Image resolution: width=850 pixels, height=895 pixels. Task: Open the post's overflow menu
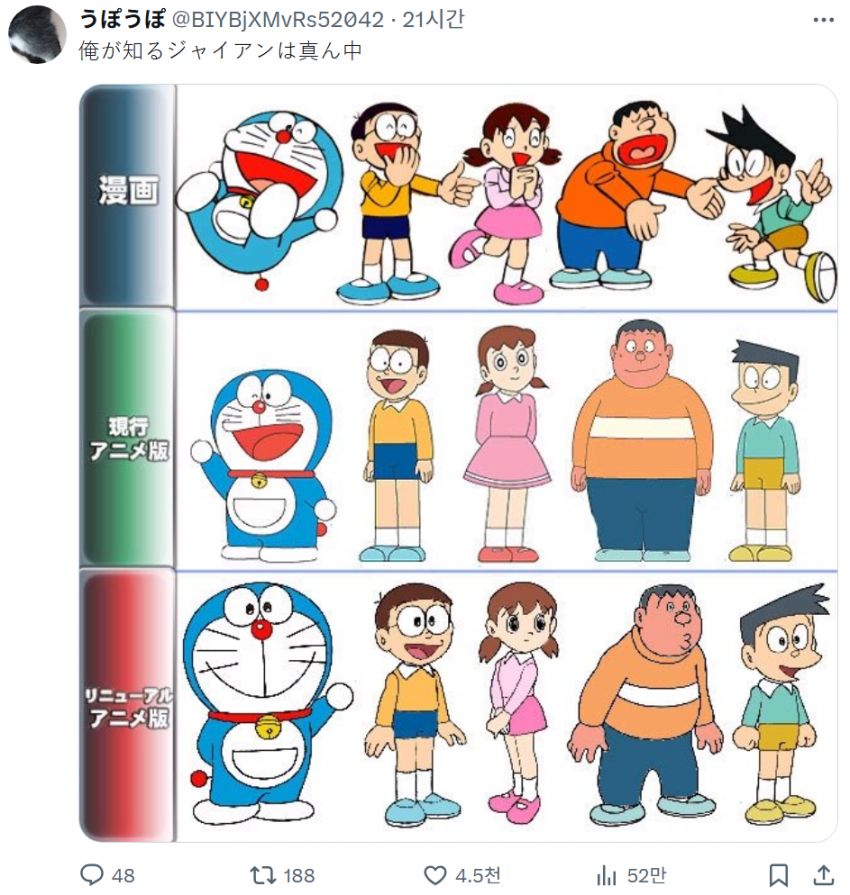[x=823, y=19]
